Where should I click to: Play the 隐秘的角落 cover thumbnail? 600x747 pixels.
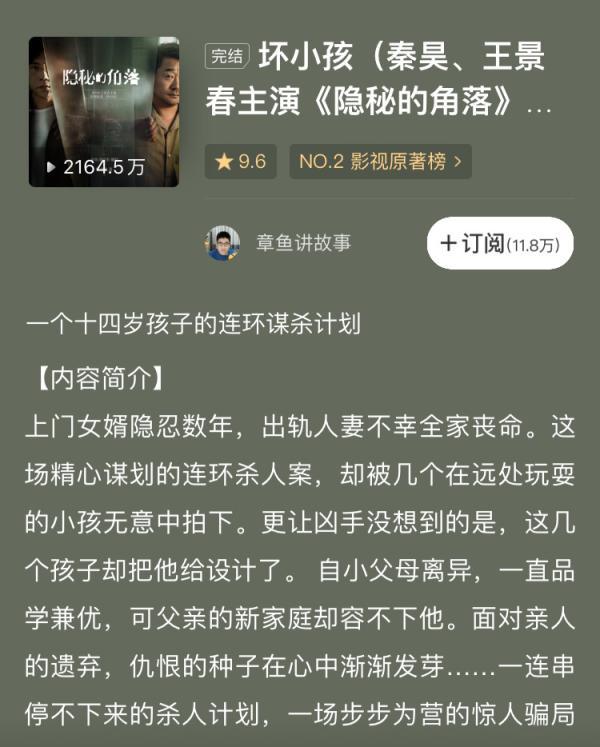[103, 111]
